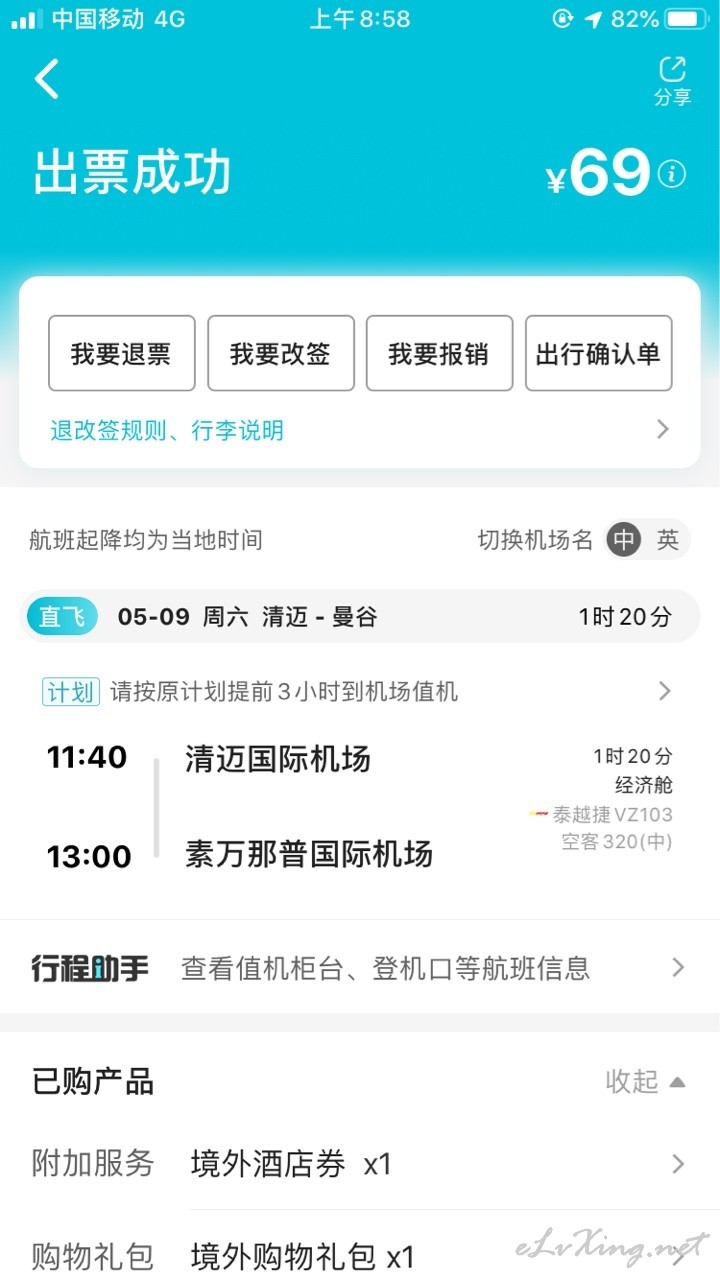Open 附加服务 境外酒店券 details
This screenshot has width=720, height=1280.
click(x=360, y=1163)
